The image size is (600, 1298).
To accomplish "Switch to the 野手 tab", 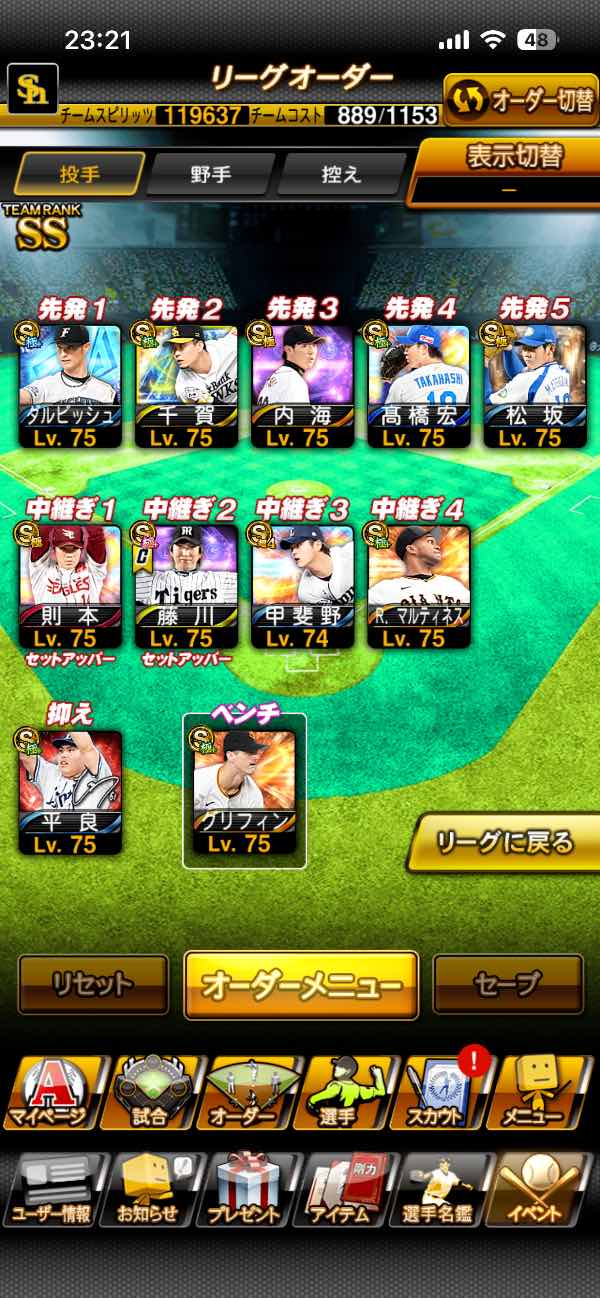I will click(211, 175).
